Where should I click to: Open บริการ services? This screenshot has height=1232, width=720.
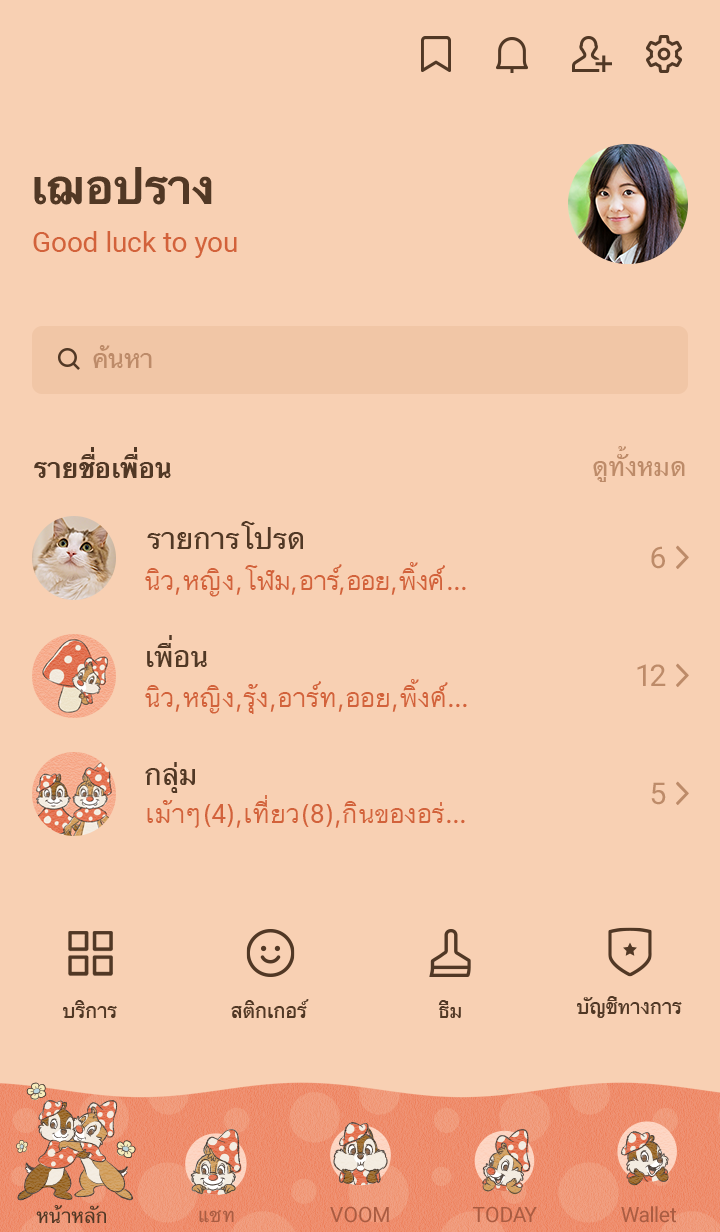pyautogui.click(x=90, y=972)
